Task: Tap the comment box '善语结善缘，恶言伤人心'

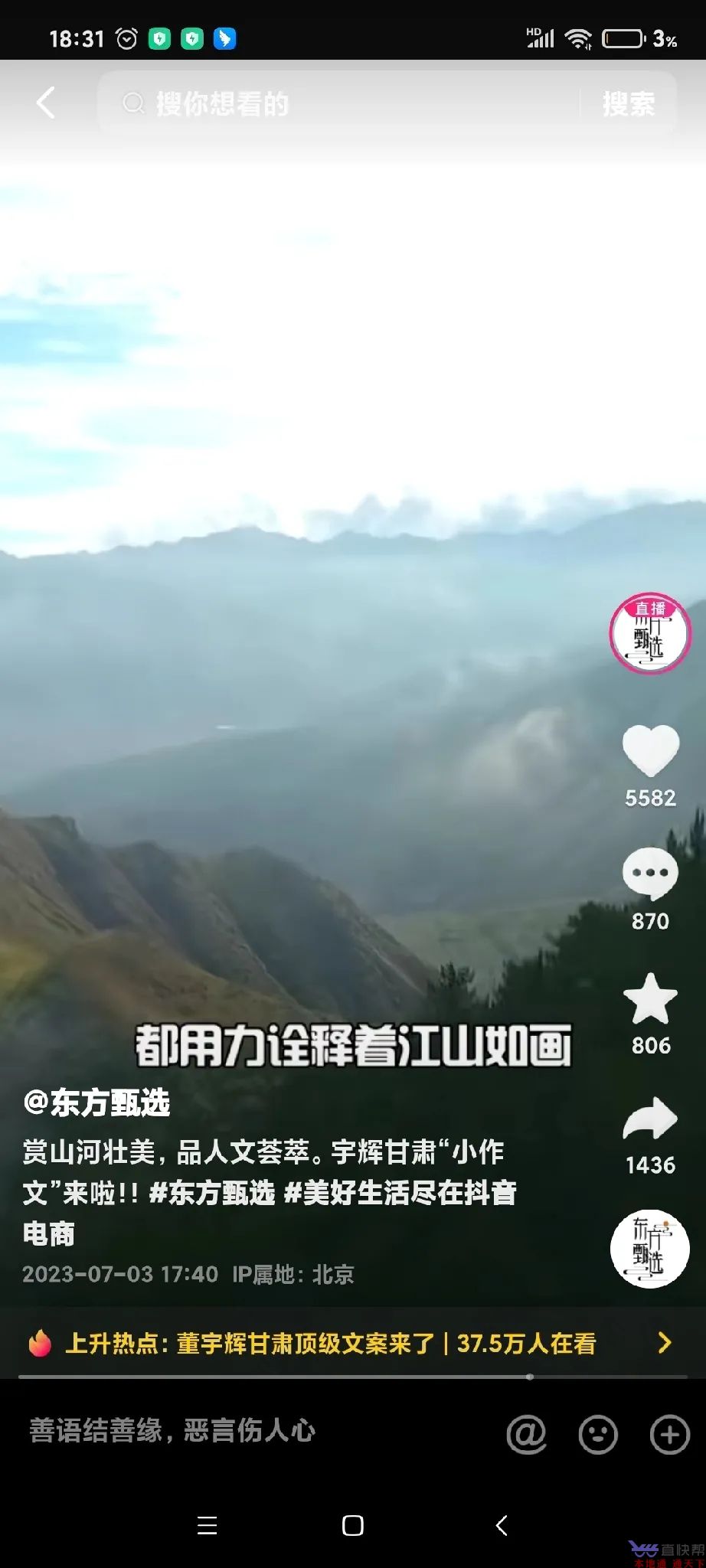Action: [230, 1430]
